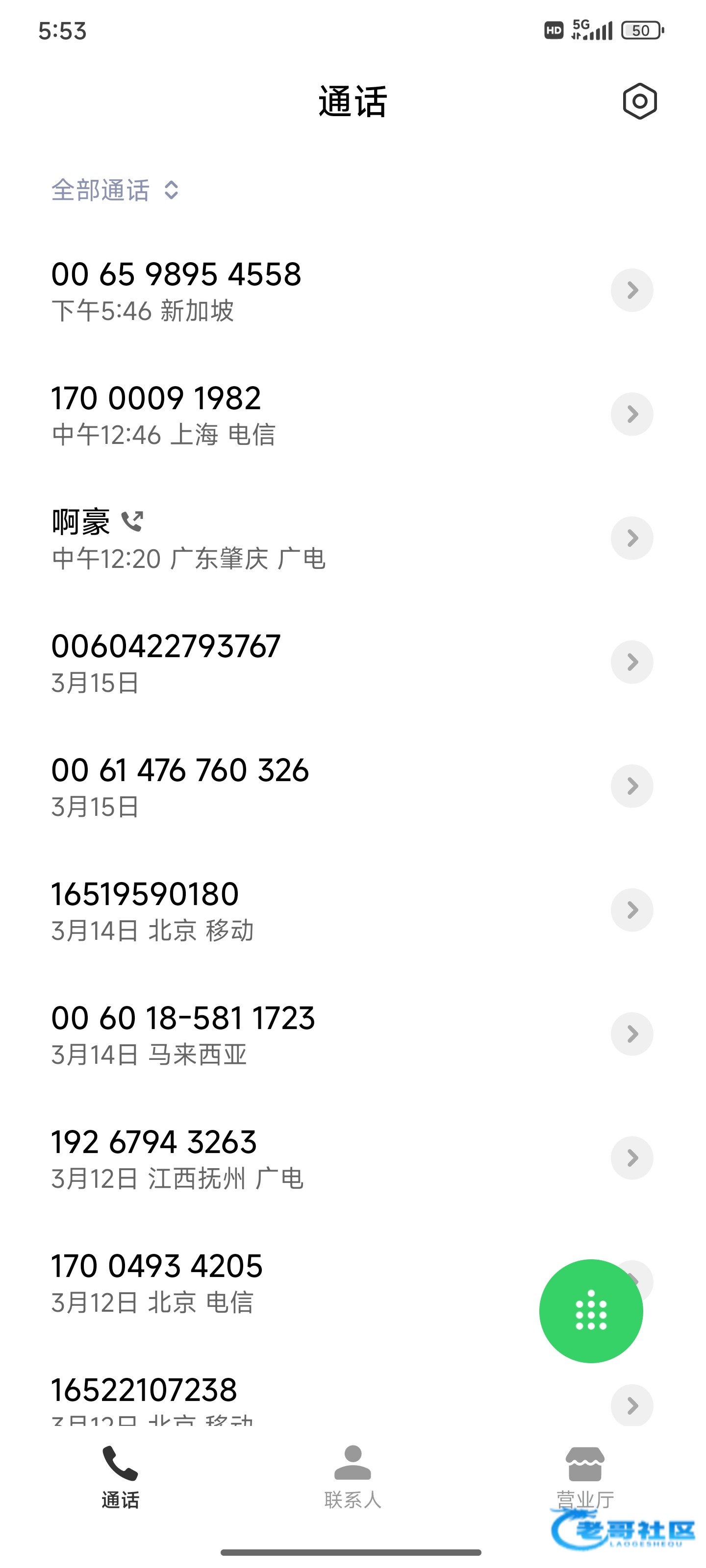The height and width of the screenshot is (1568, 706).
Task: Open the green dial pad button
Action: [590, 1311]
